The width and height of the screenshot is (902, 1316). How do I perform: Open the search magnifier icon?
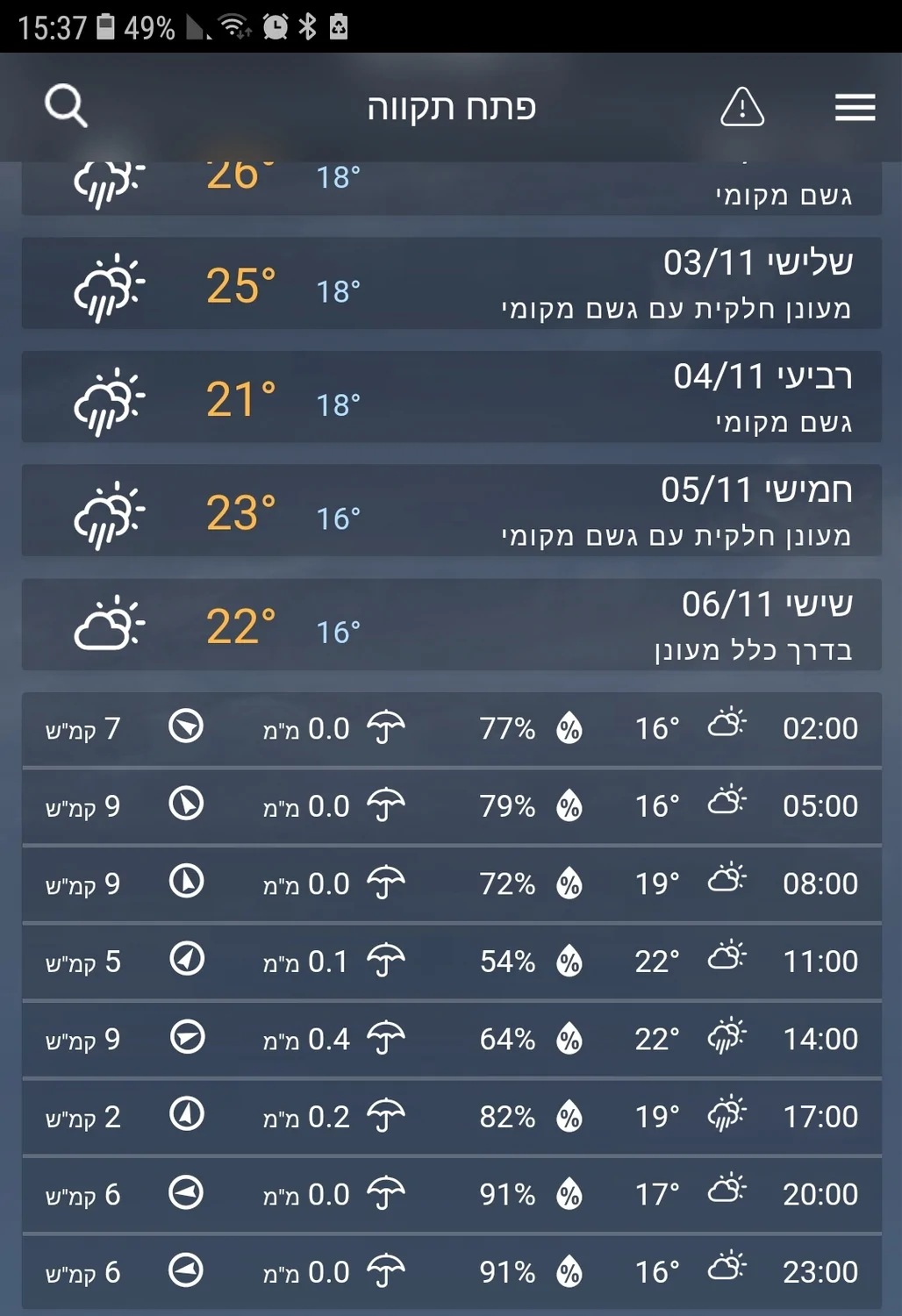(x=66, y=106)
